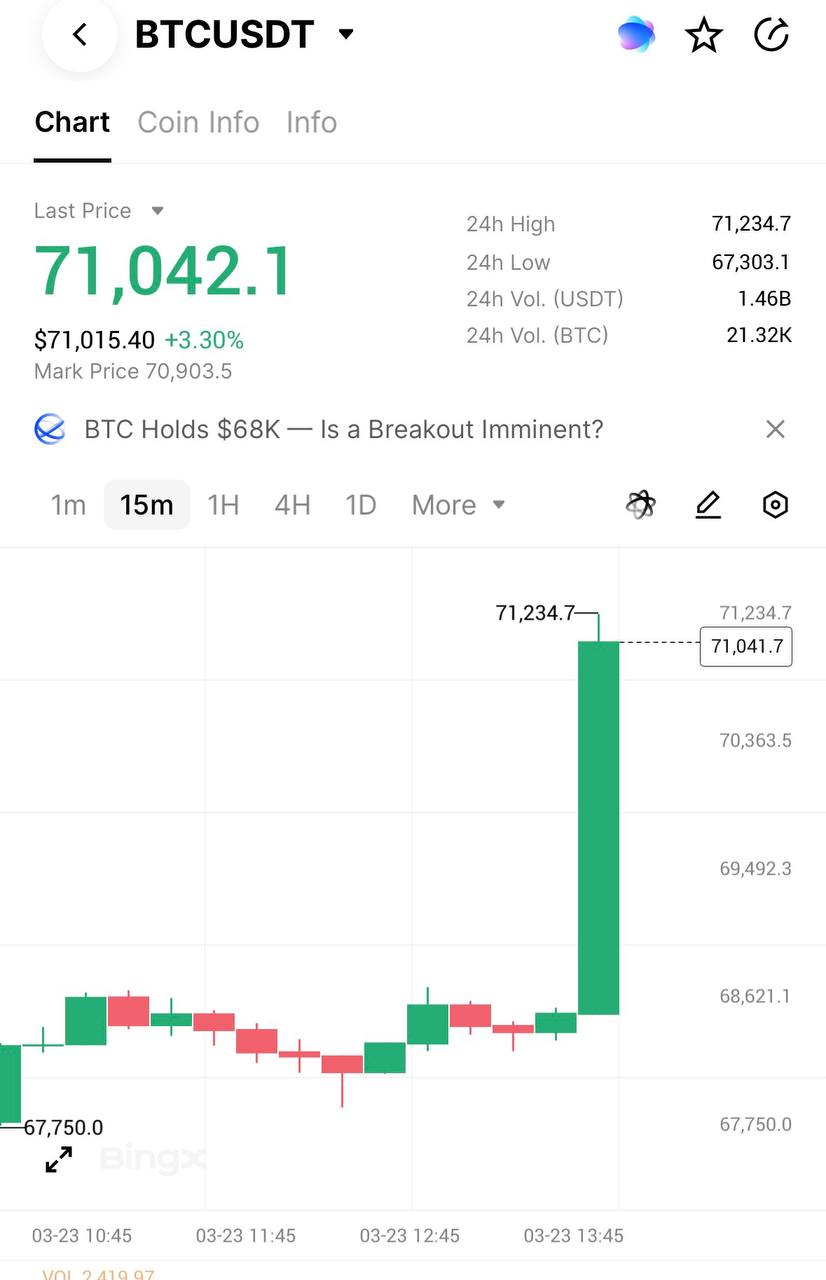Add BTCUSDT to favorites with the star
This screenshot has height=1280, width=826.
pos(703,36)
